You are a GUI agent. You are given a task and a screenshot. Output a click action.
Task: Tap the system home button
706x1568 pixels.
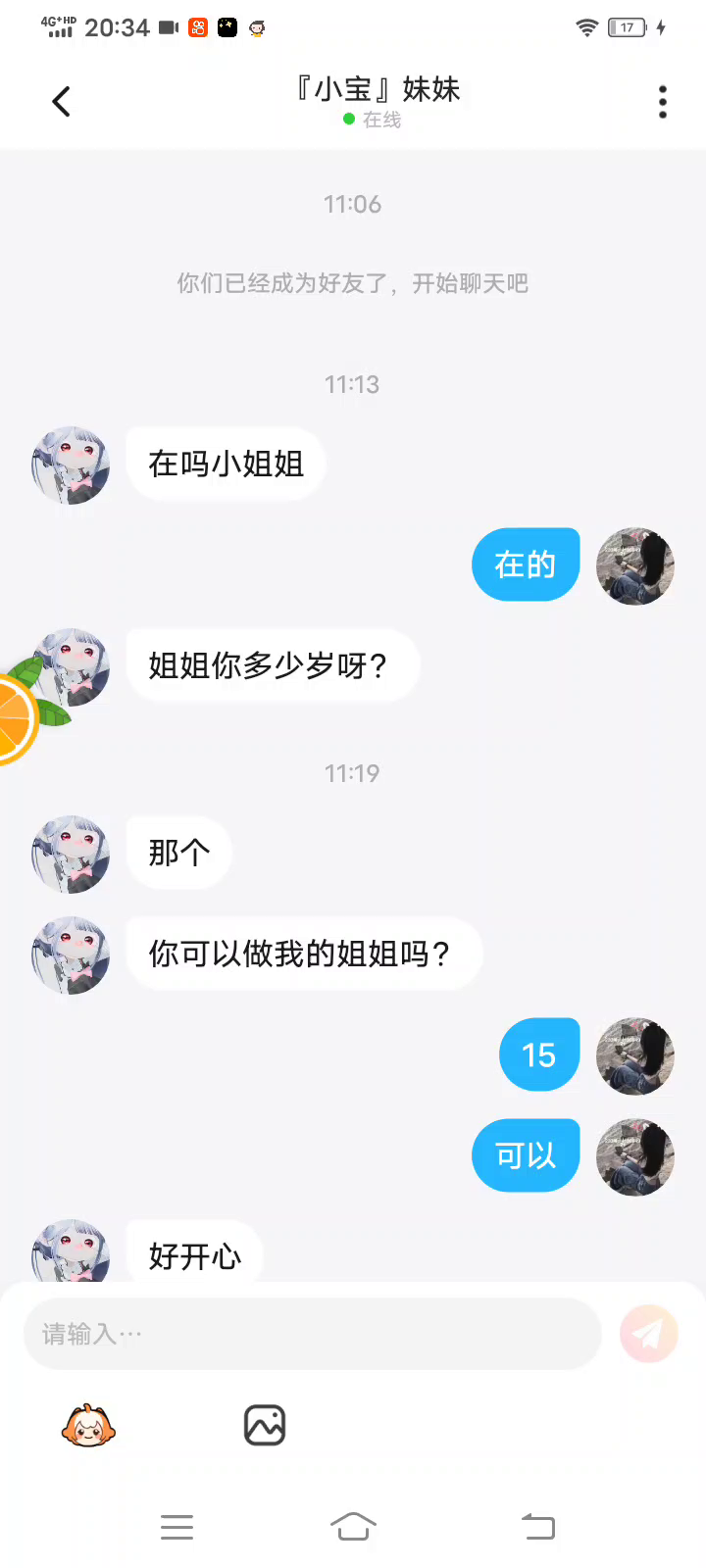353,1527
